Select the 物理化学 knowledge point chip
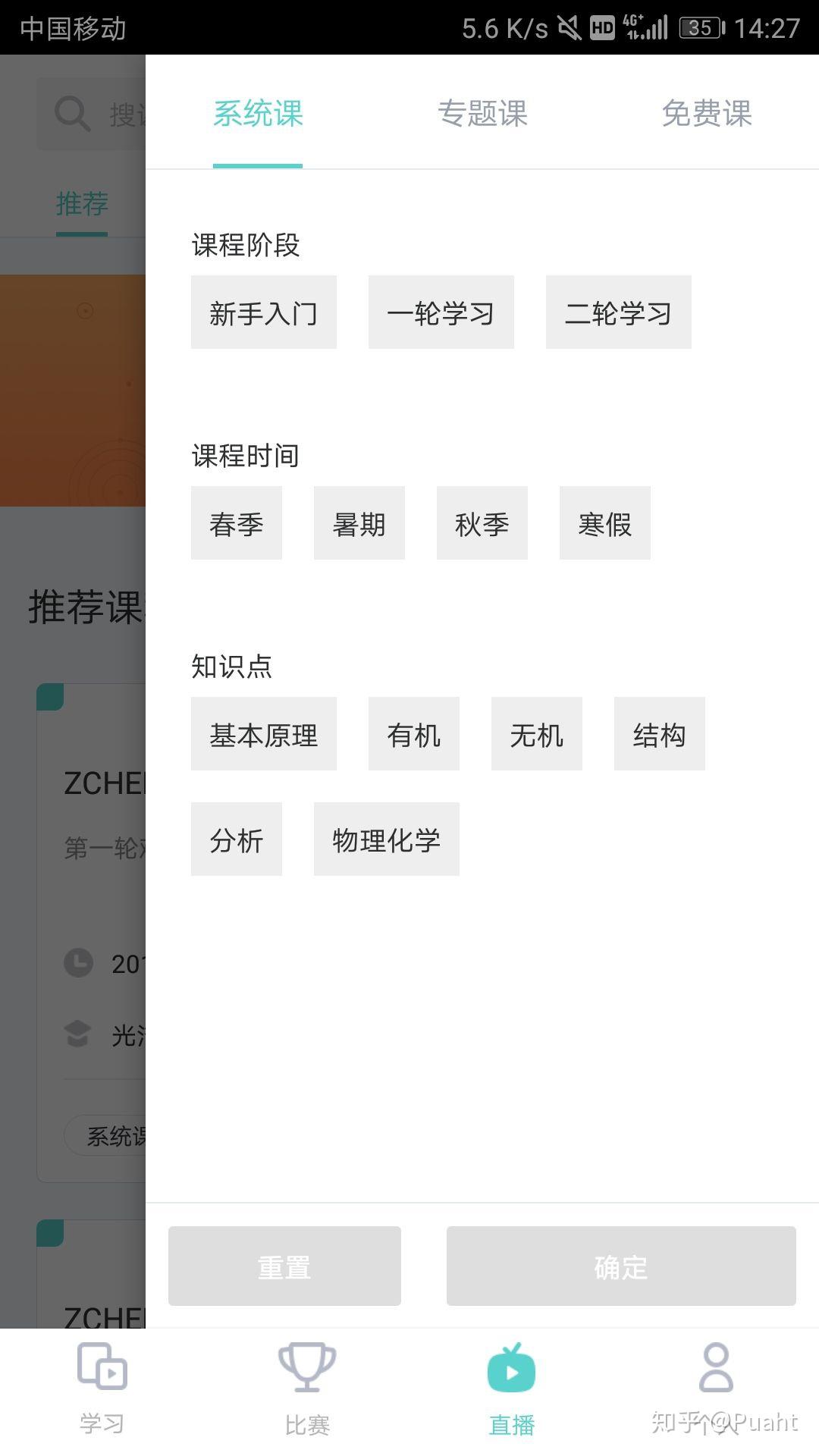Viewport: 819px width, 1456px height. pyautogui.click(x=386, y=839)
